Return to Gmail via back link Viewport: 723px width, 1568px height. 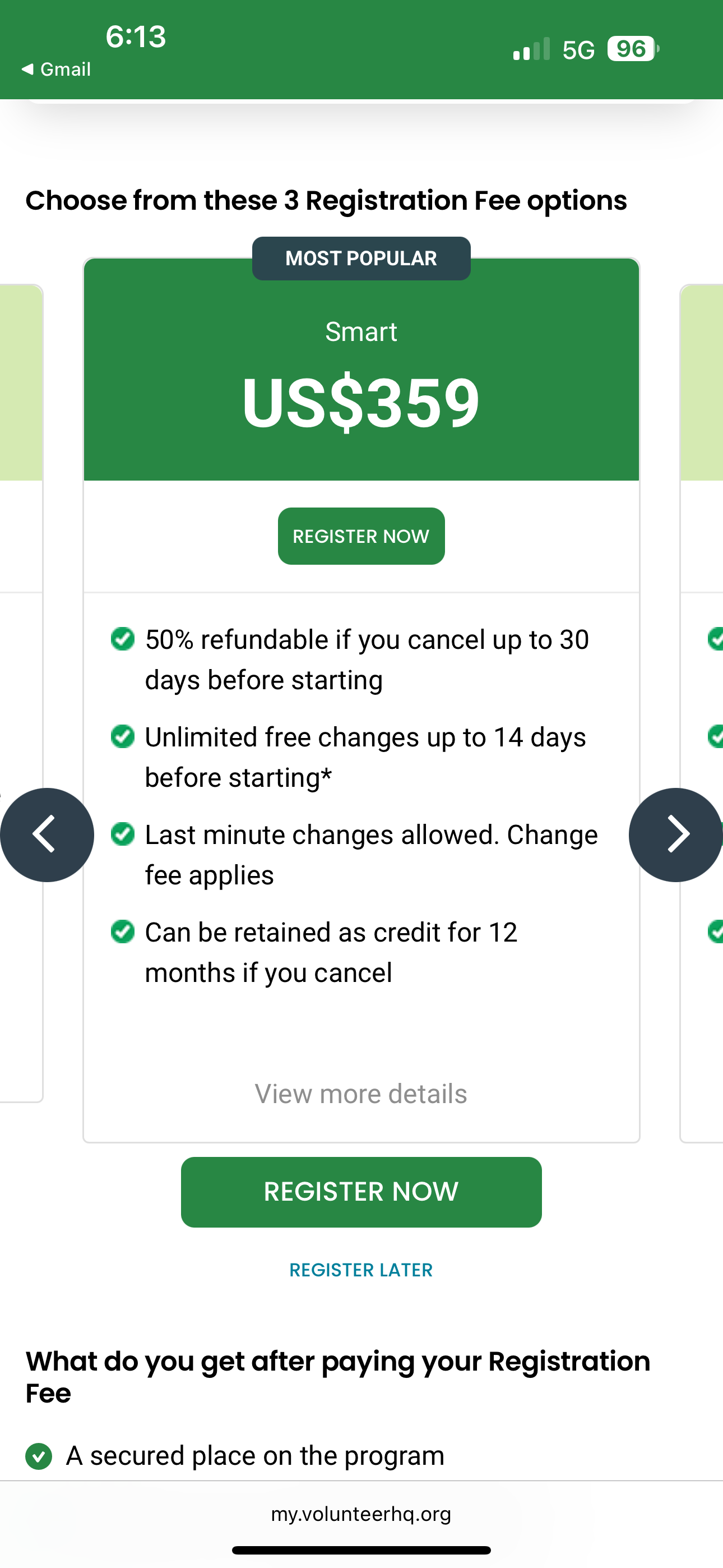(56, 70)
